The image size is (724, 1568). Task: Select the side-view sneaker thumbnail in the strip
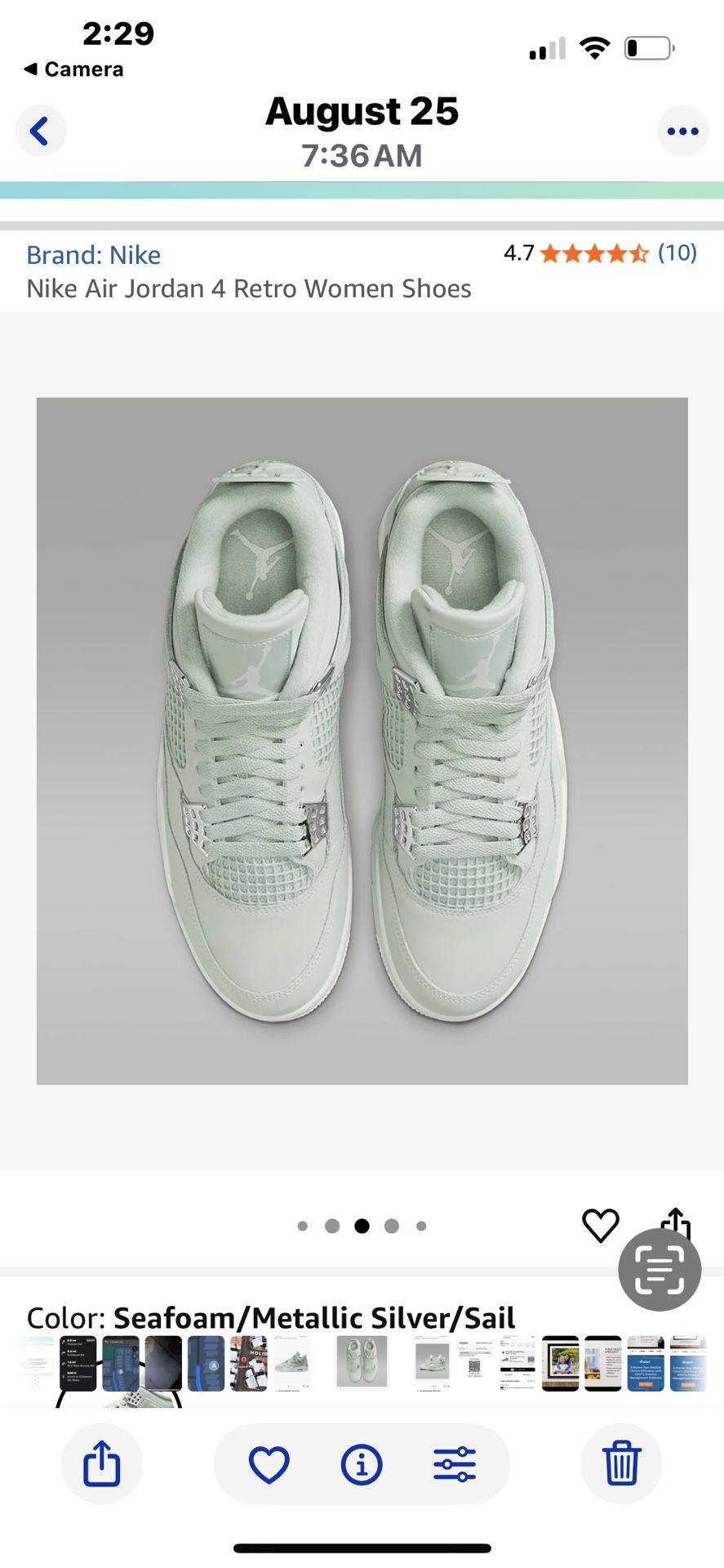click(x=291, y=1363)
